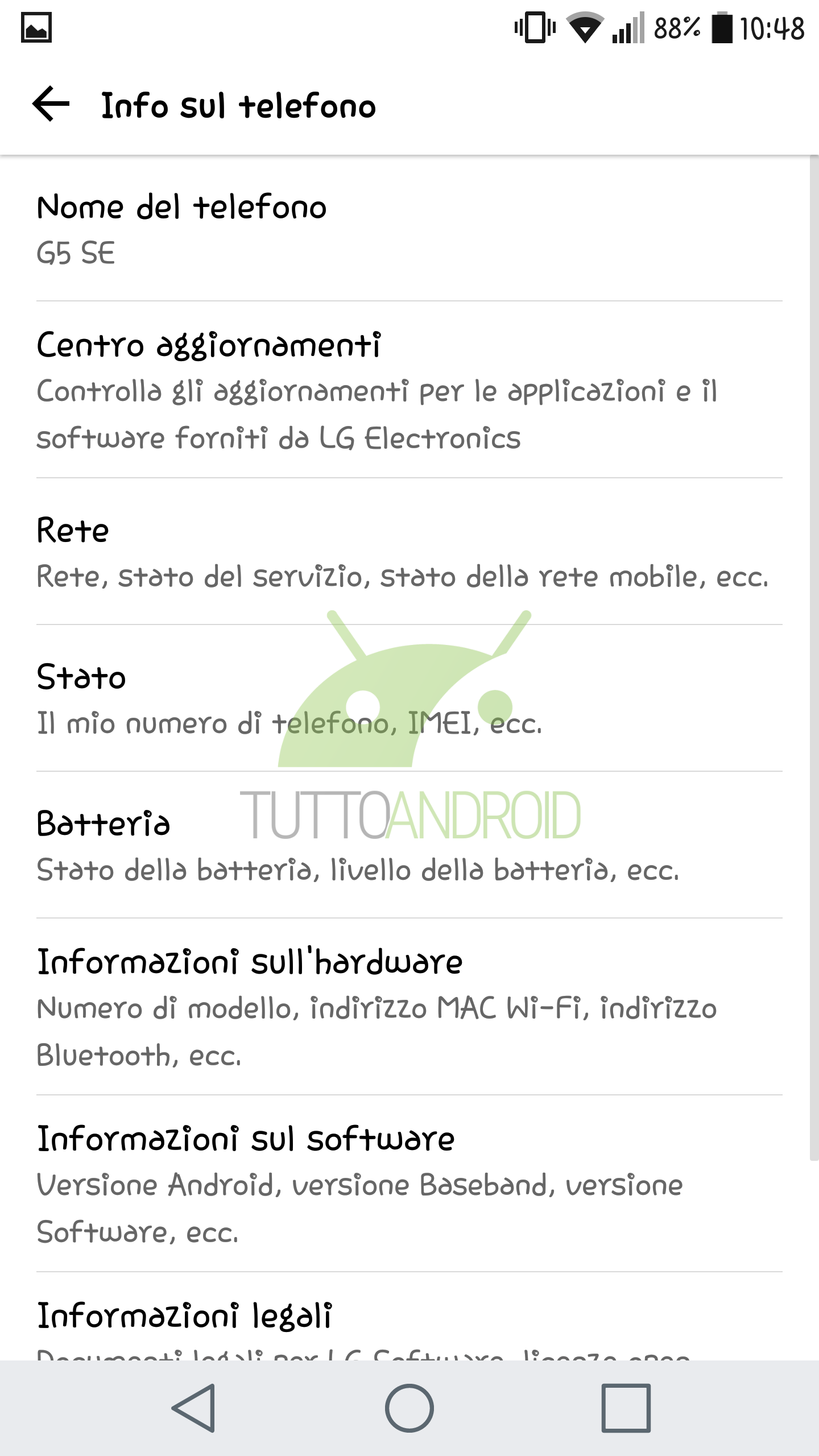Open Informazioni legali
Image resolution: width=819 pixels, height=1456 pixels.
(409, 1317)
